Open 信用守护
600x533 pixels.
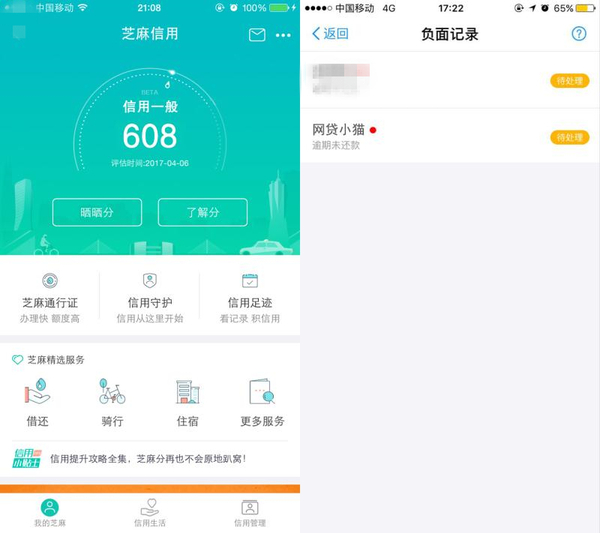pyautogui.click(x=150, y=297)
